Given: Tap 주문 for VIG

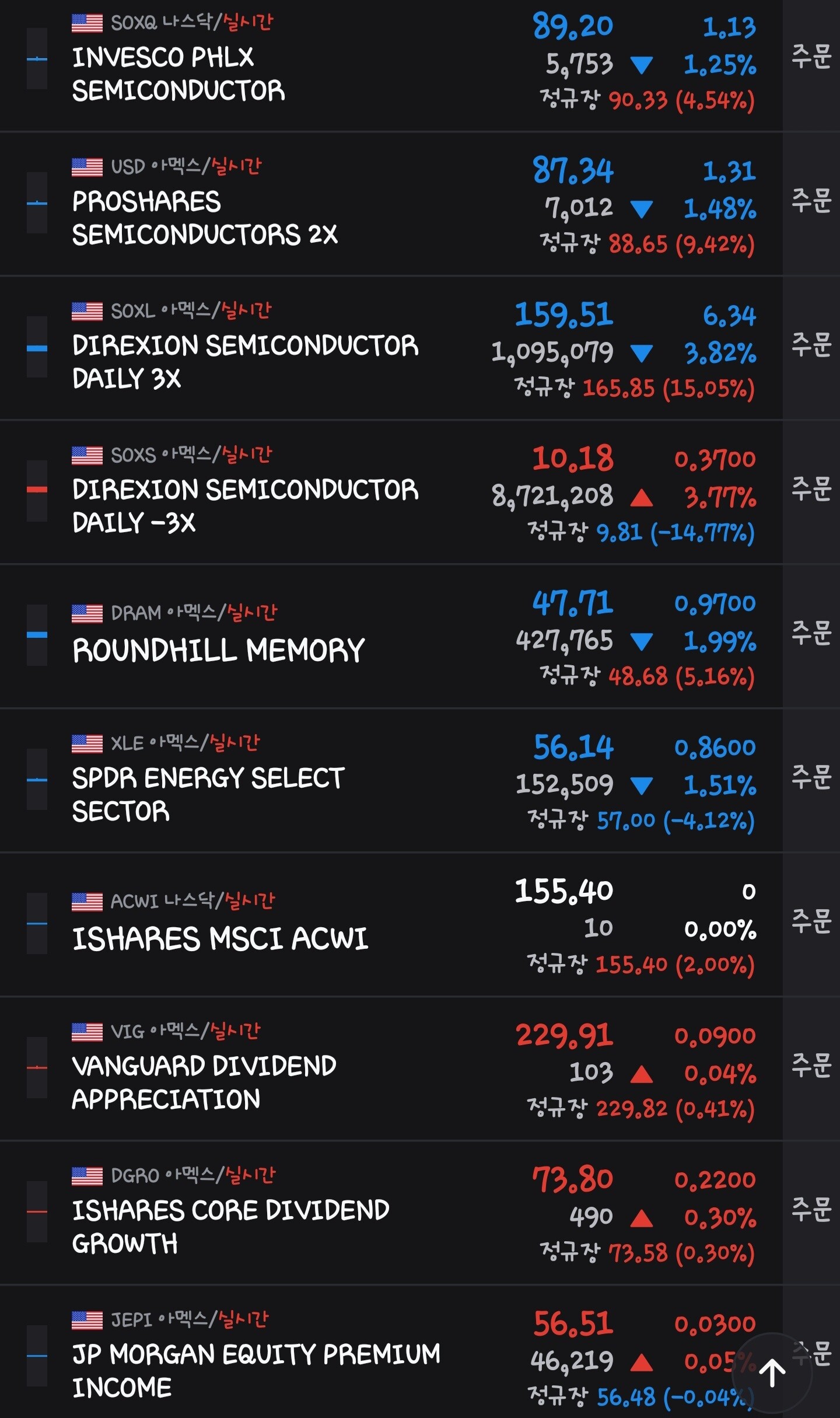Looking at the screenshot, I should (x=811, y=1066).
